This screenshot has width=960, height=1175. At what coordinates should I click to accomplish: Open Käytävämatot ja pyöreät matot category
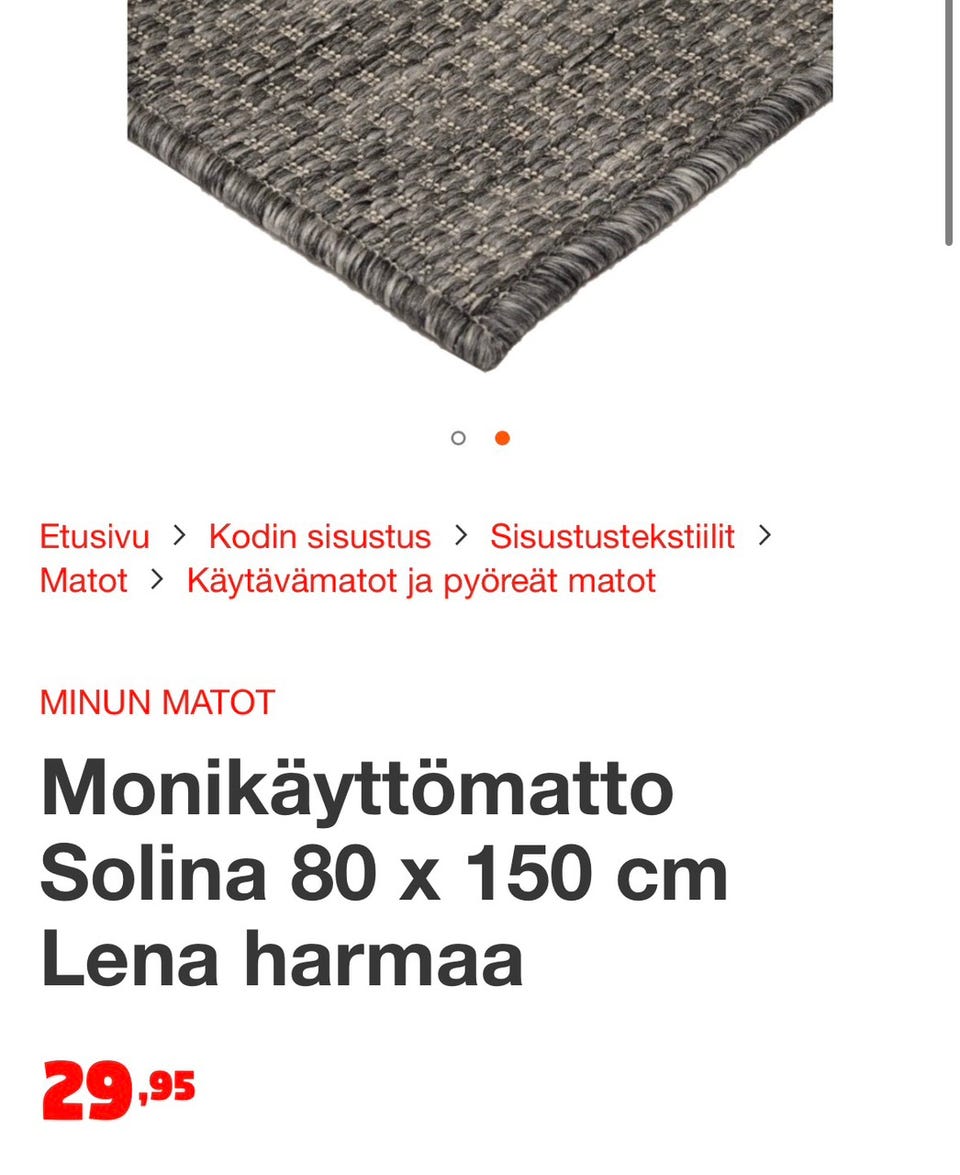point(420,580)
